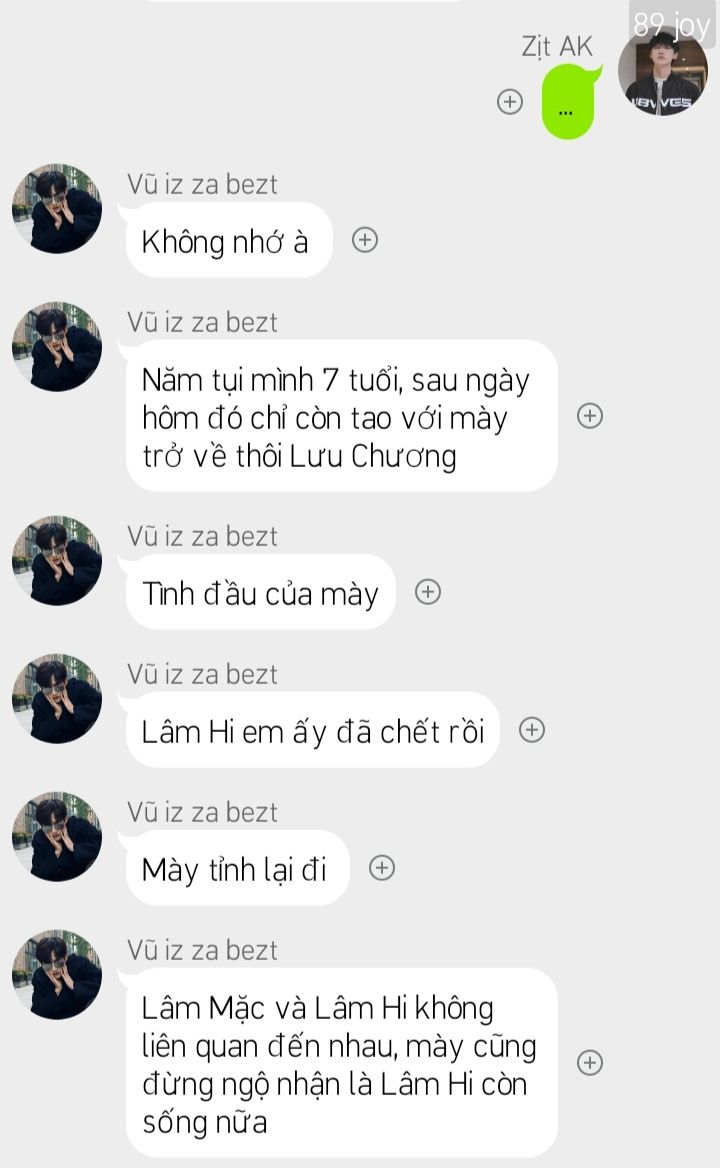Open the sender avatar beside 'Tình đầu của mày'
The image size is (720, 1168).
[56, 561]
